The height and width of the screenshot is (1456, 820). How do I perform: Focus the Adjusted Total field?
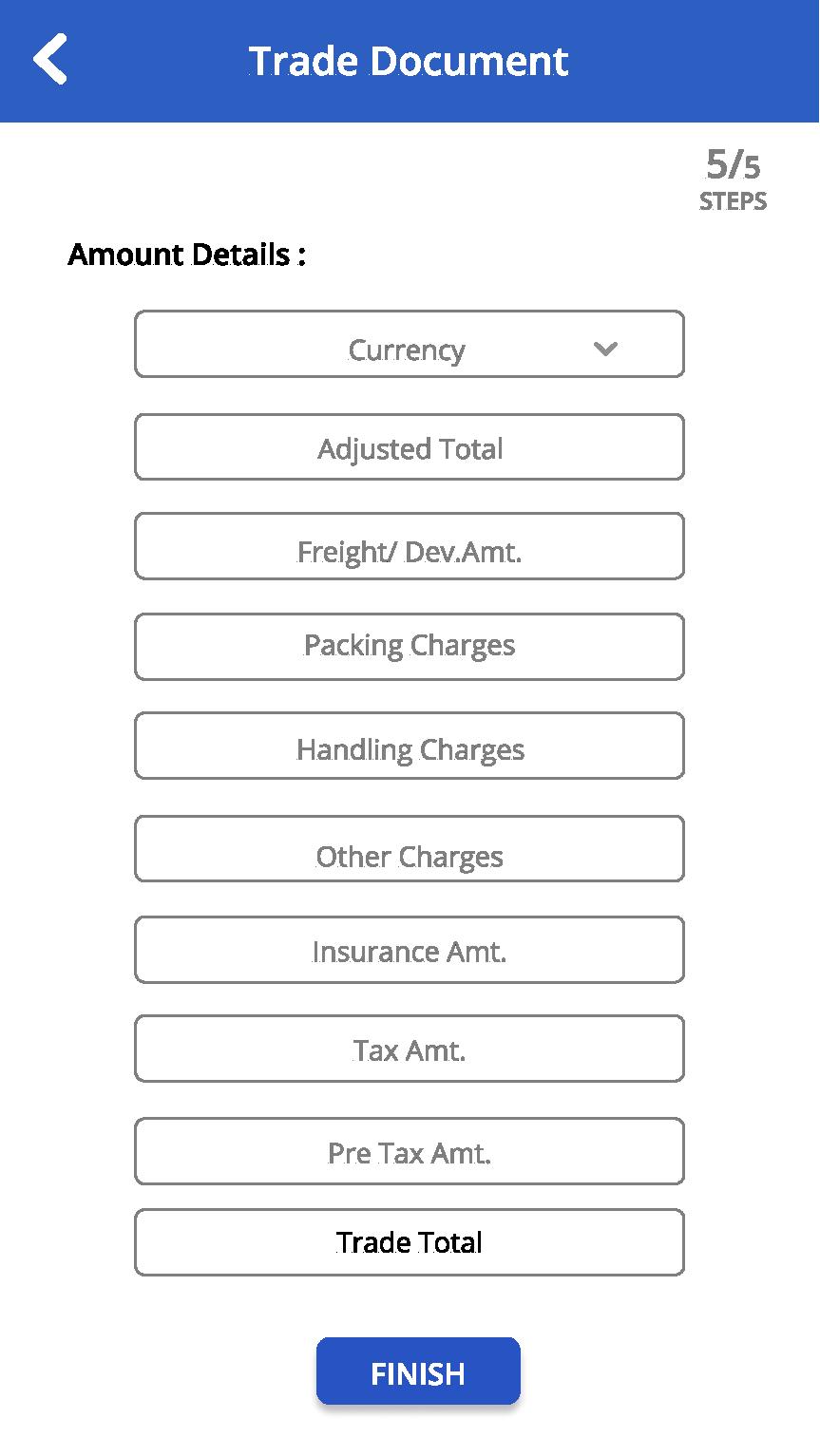tap(409, 447)
